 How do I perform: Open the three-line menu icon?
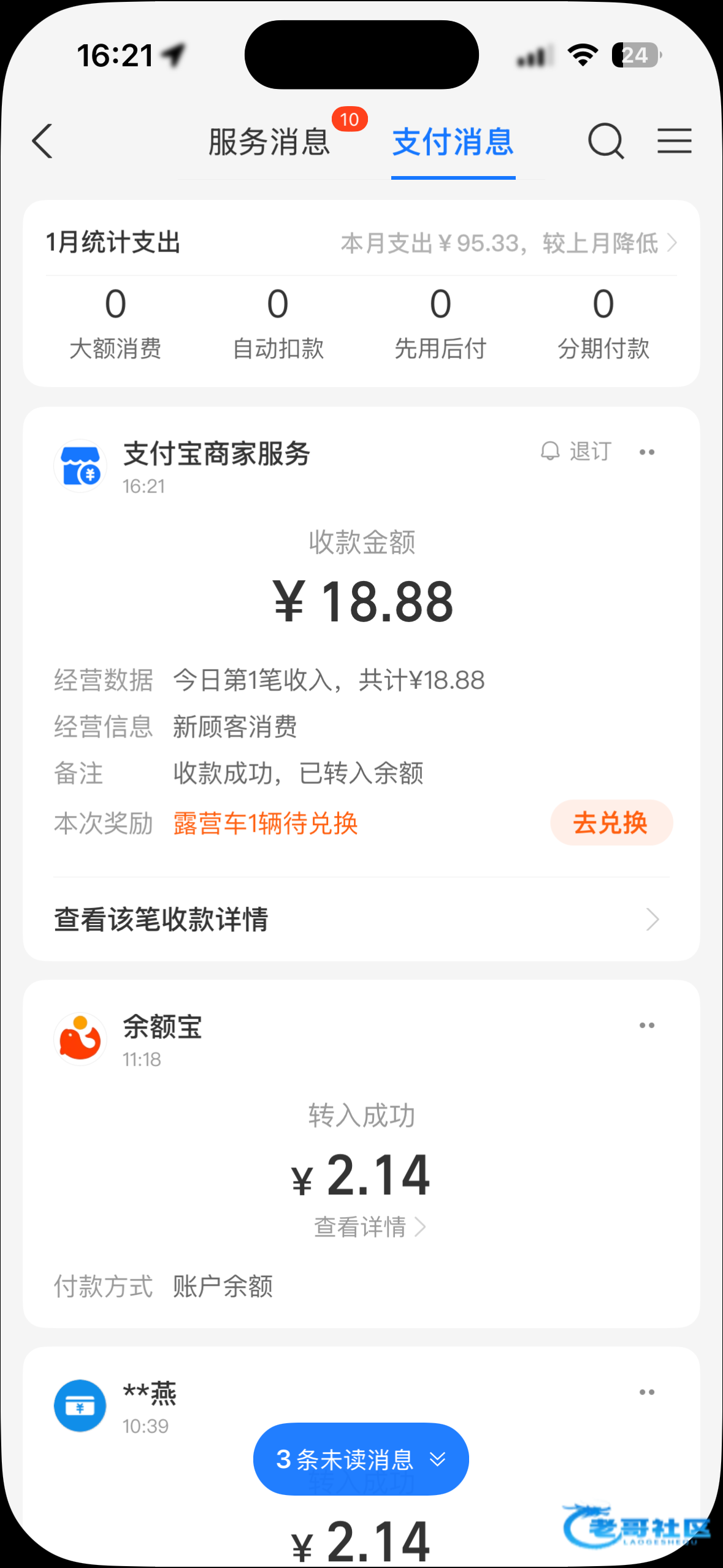[675, 141]
